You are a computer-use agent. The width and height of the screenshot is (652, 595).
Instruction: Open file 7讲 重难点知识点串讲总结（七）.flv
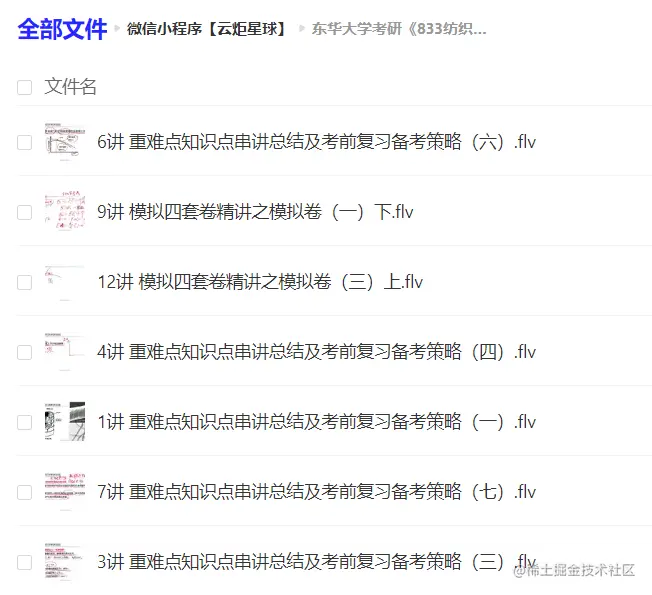click(x=316, y=492)
